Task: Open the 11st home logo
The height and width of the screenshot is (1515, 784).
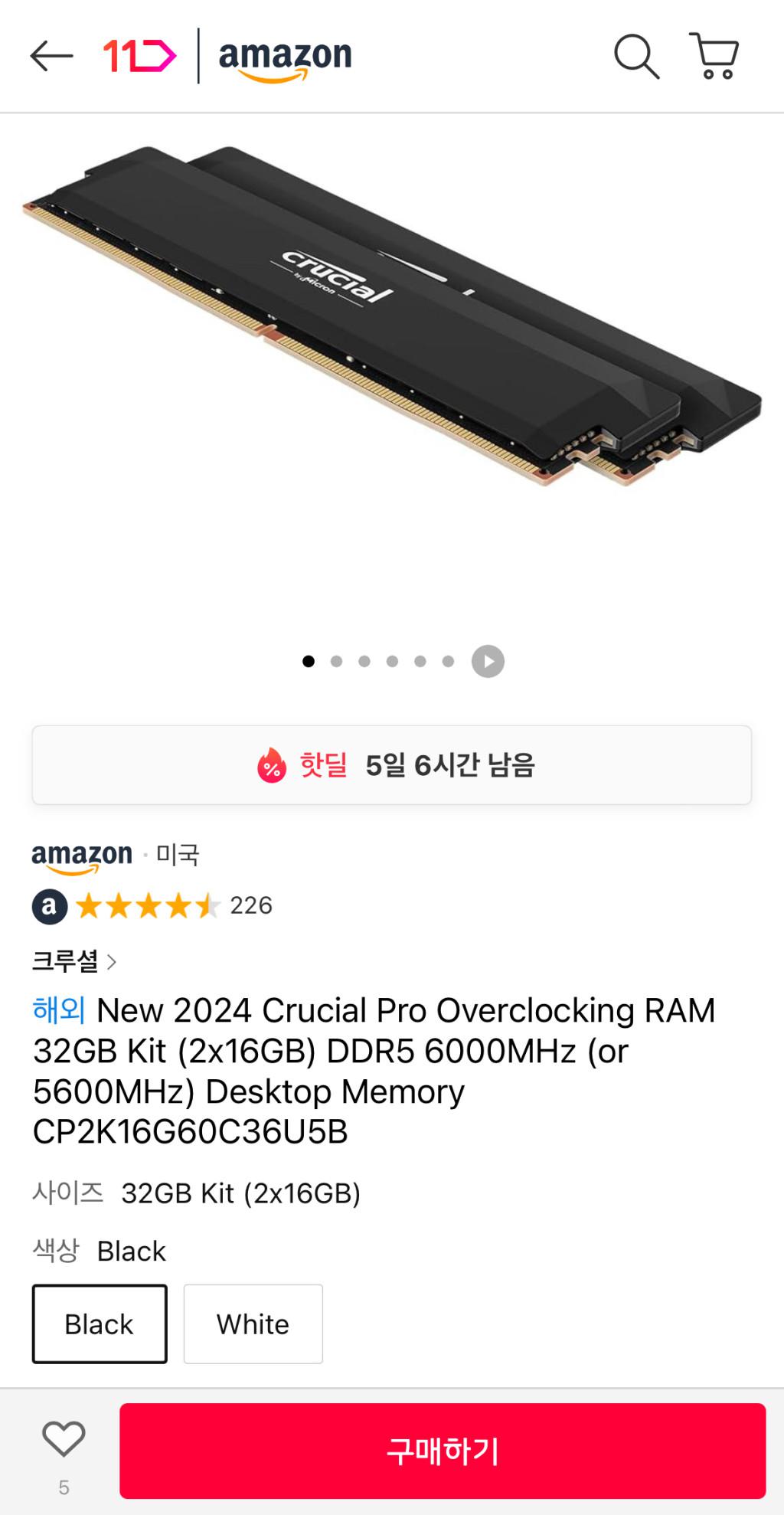Action: pos(139,56)
